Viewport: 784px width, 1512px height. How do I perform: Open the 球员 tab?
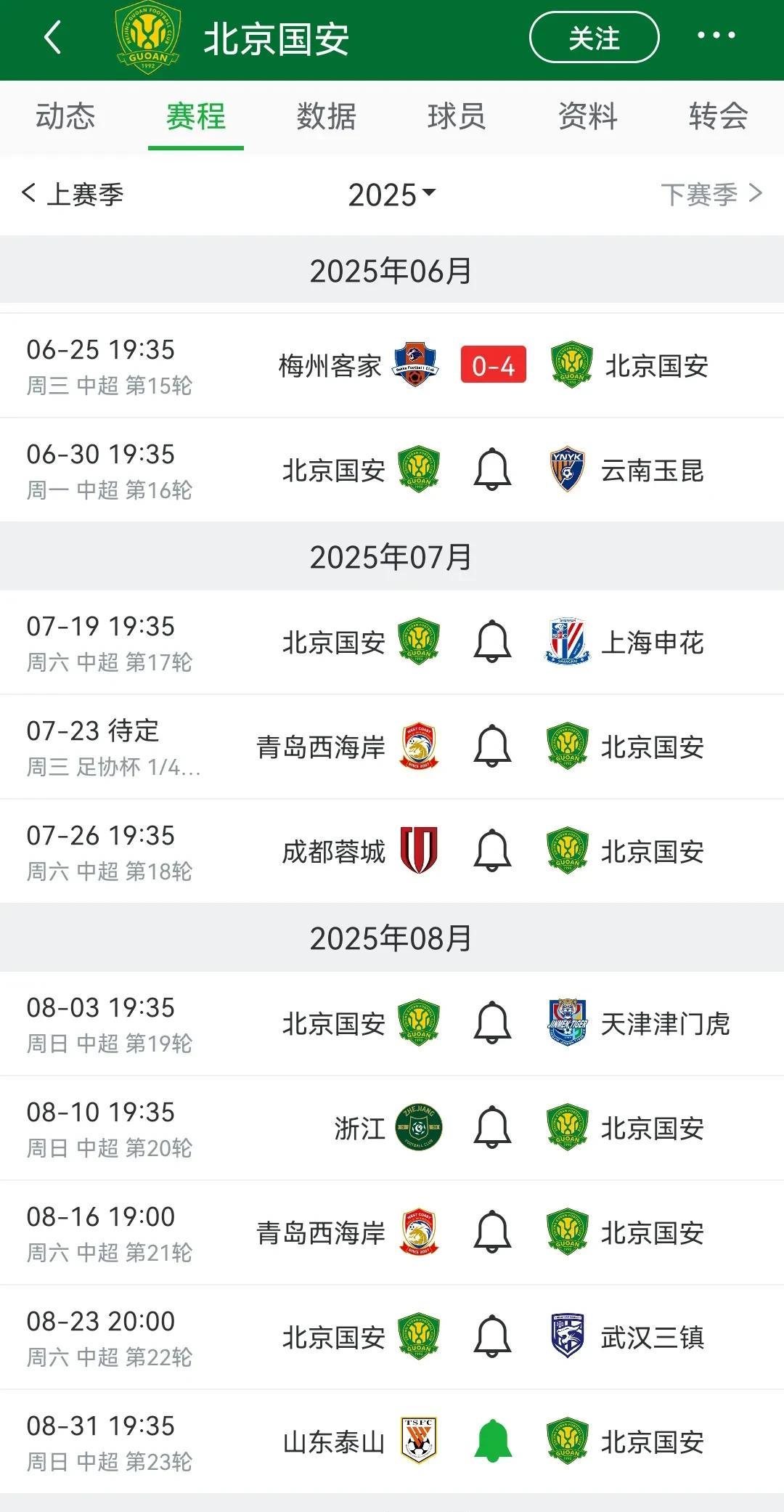click(457, 116)
